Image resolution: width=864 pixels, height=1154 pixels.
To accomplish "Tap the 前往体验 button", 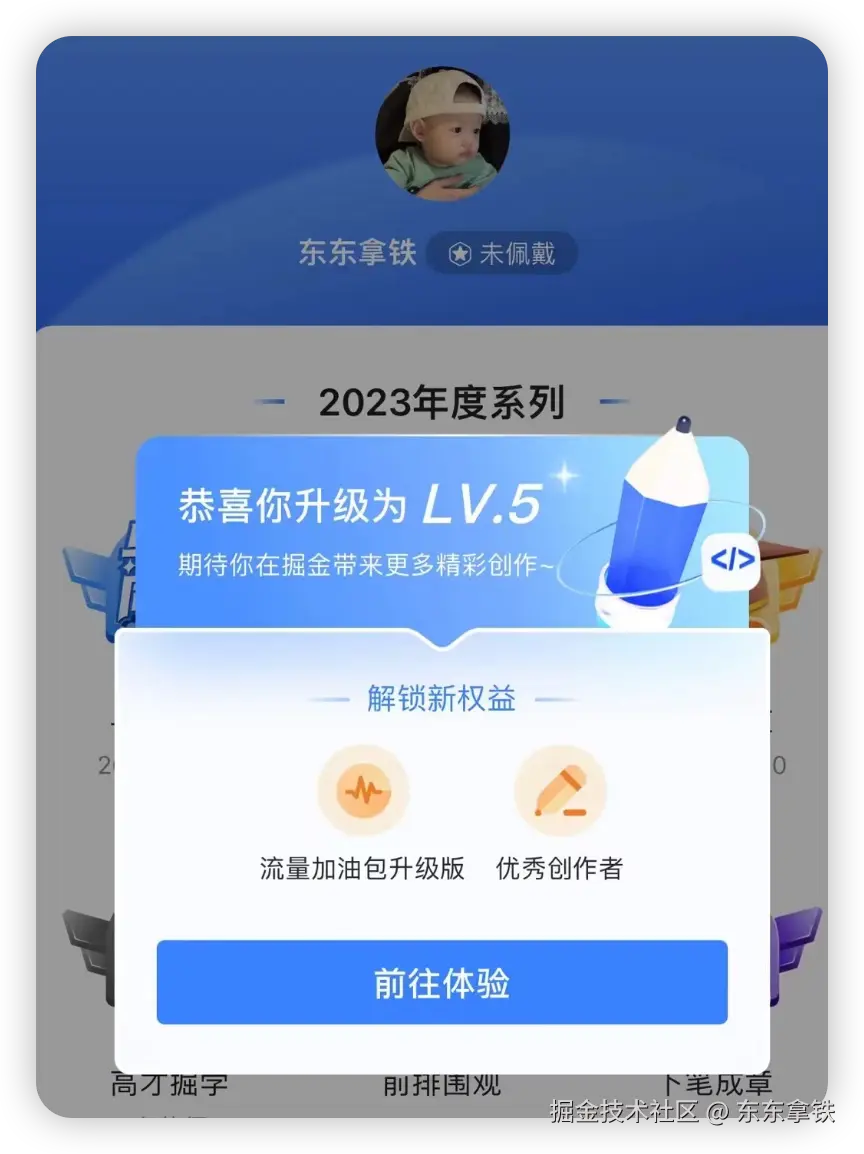I will coord(441,982).
